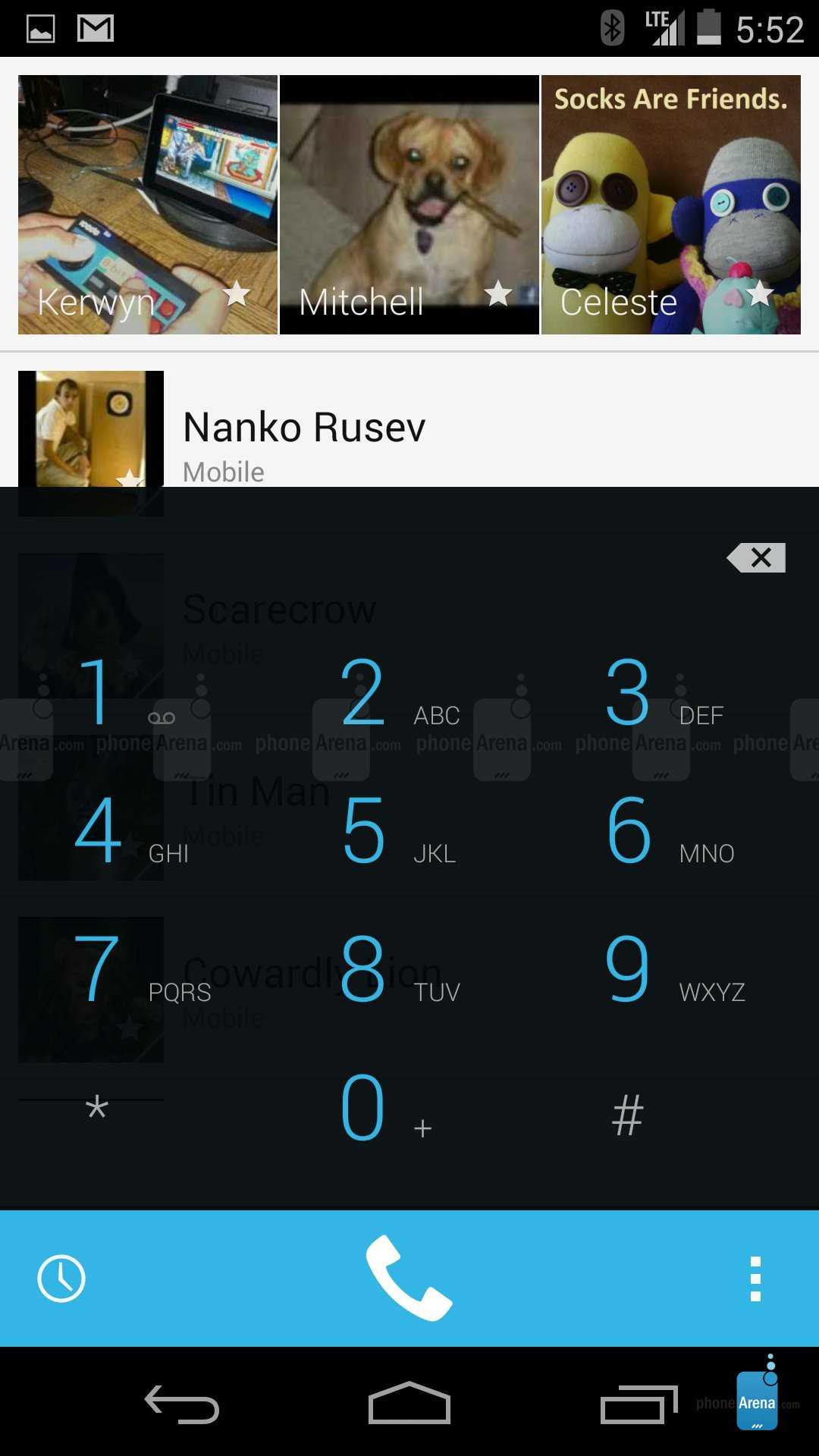Screen dimensions: 819x1456
Task: Enter digit 0 on the dialpad
Action: (x=379, y=1109)
